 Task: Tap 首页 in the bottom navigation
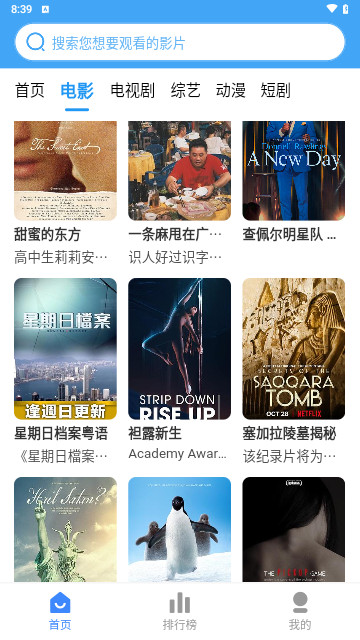(60, 611)
